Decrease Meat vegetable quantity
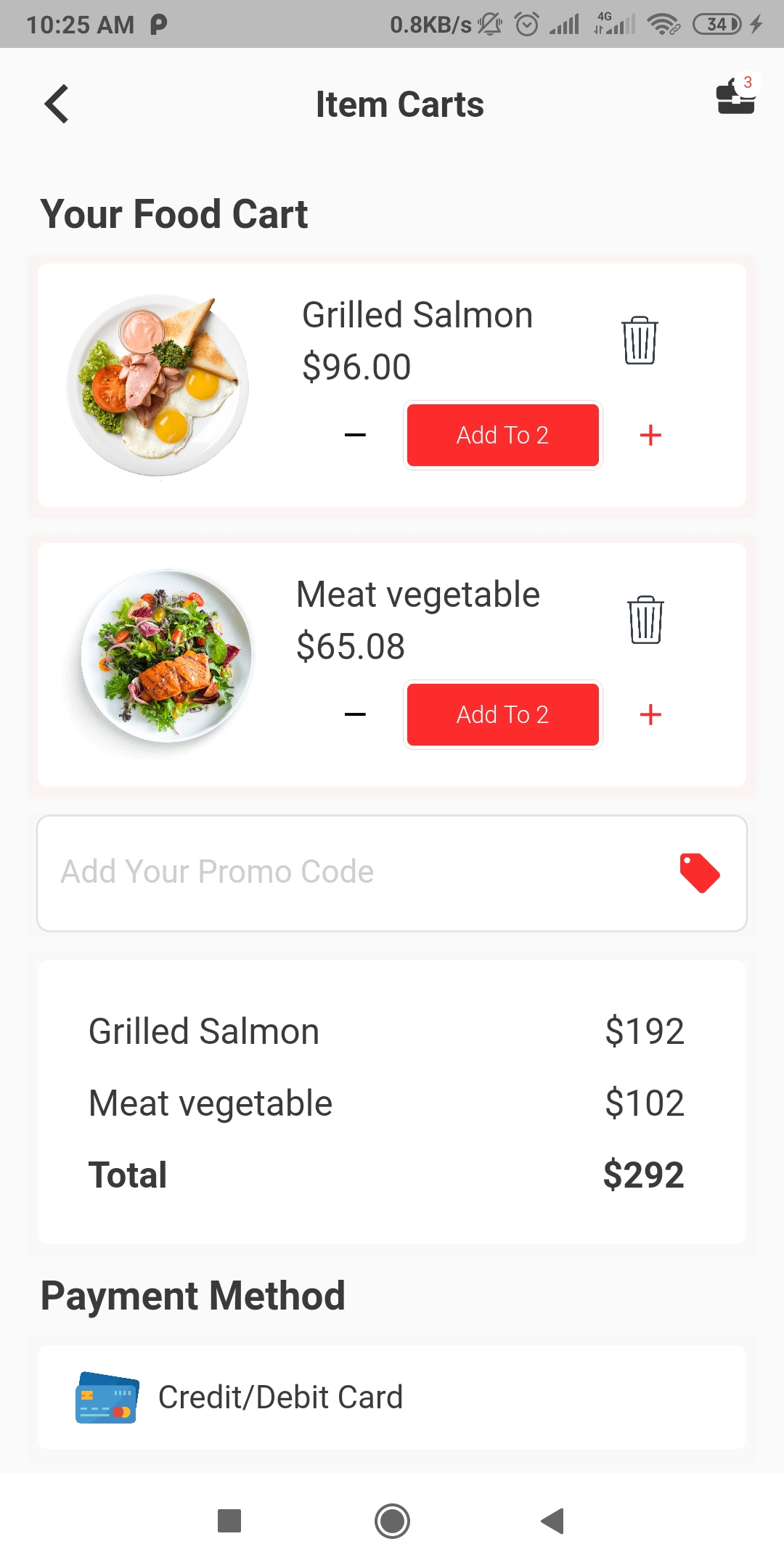Image resolution: width=784 pixels, height=1568 pixels. [x=355, y=715]
